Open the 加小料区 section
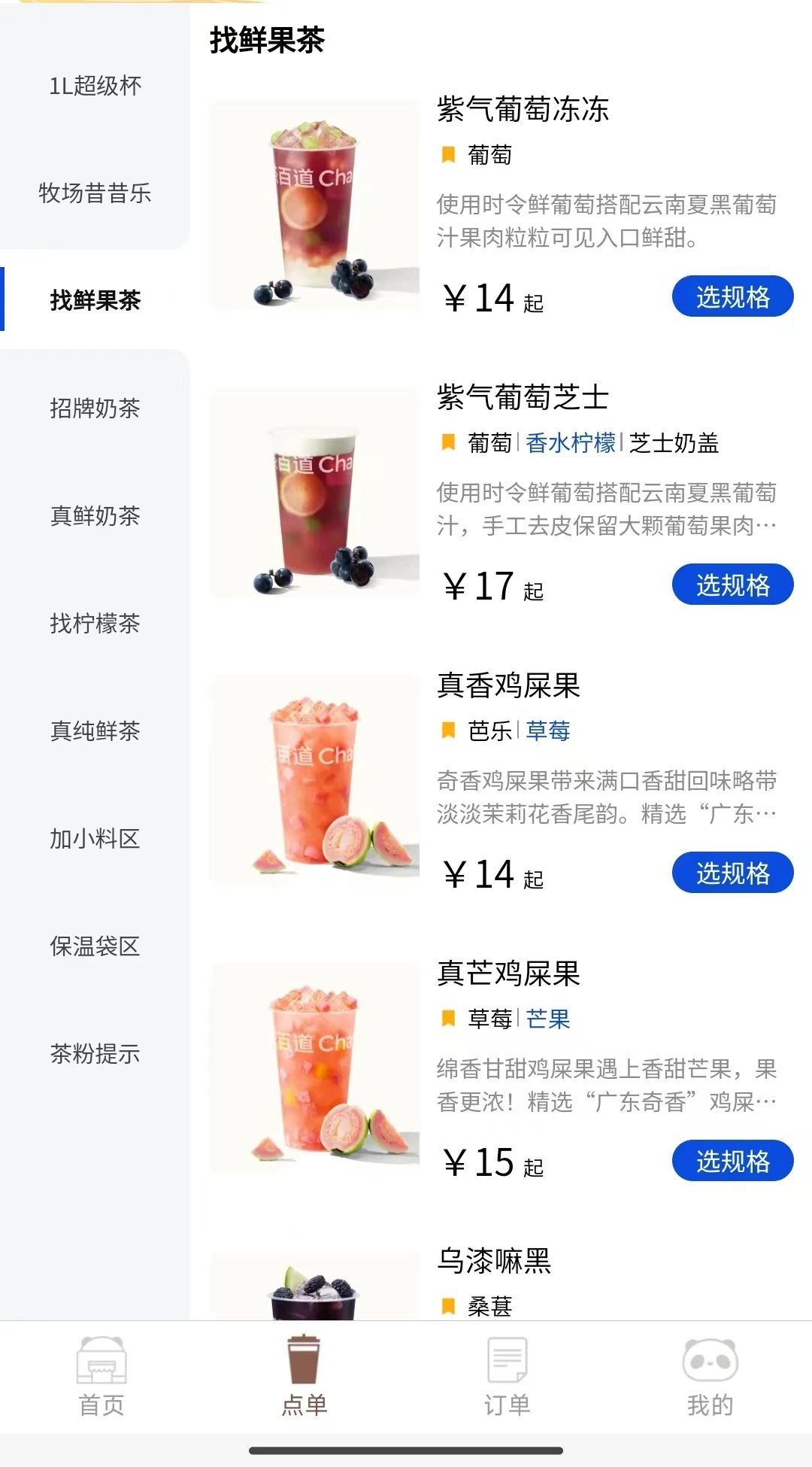This screenshot has width=812, height=1467. coord(95,839)
